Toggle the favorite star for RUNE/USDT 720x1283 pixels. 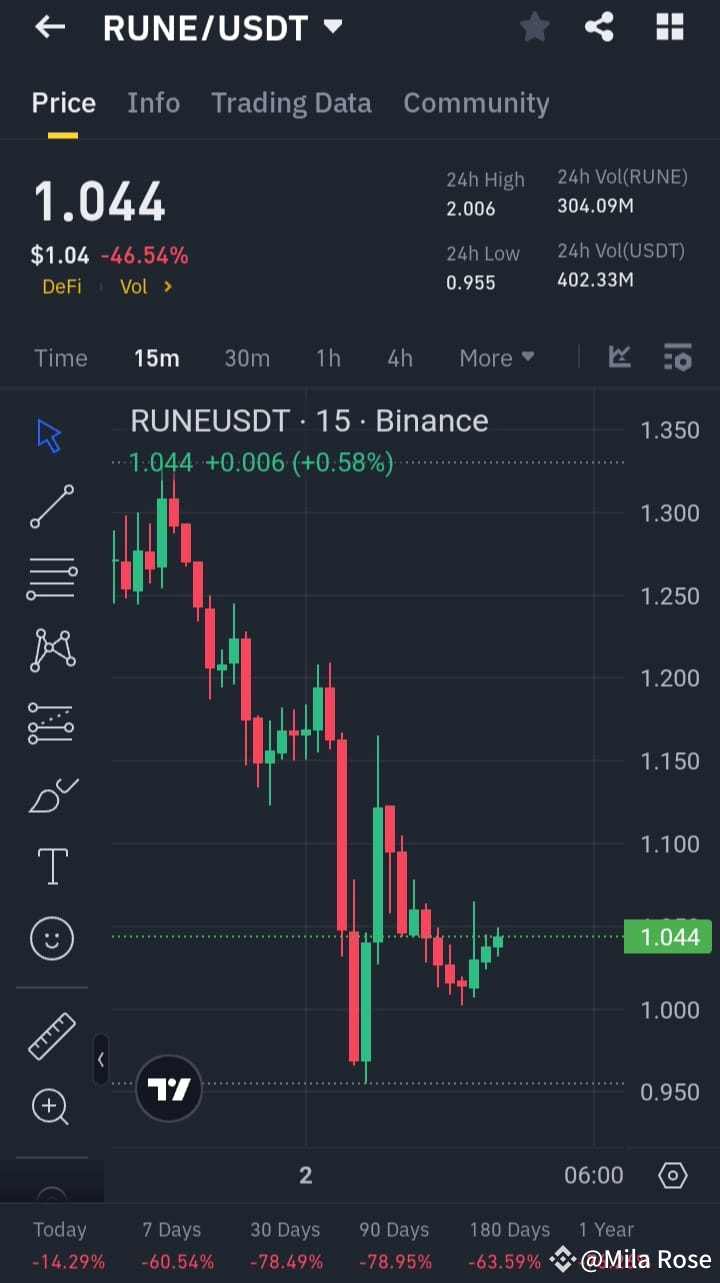pos(534,27)
